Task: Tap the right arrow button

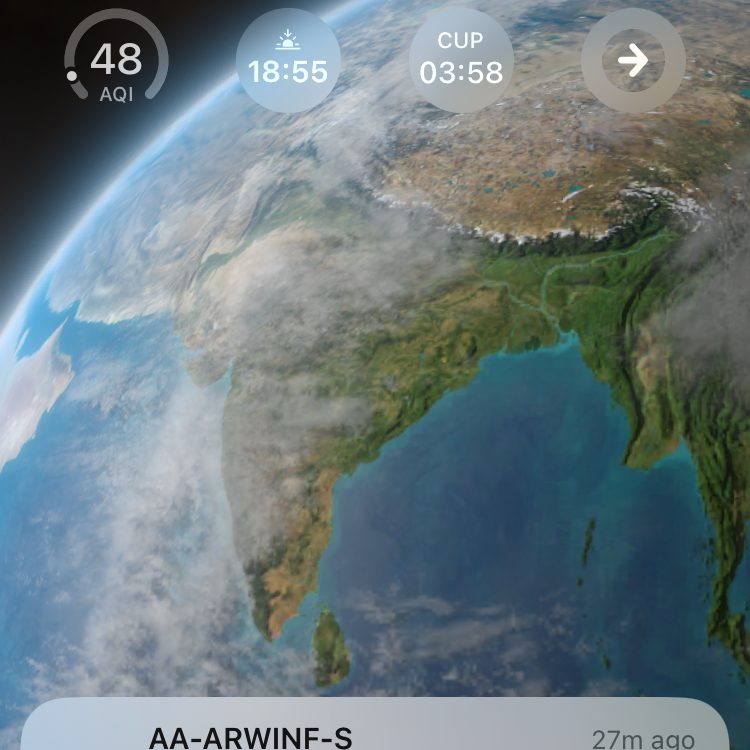Action: (x=633, y=62)
